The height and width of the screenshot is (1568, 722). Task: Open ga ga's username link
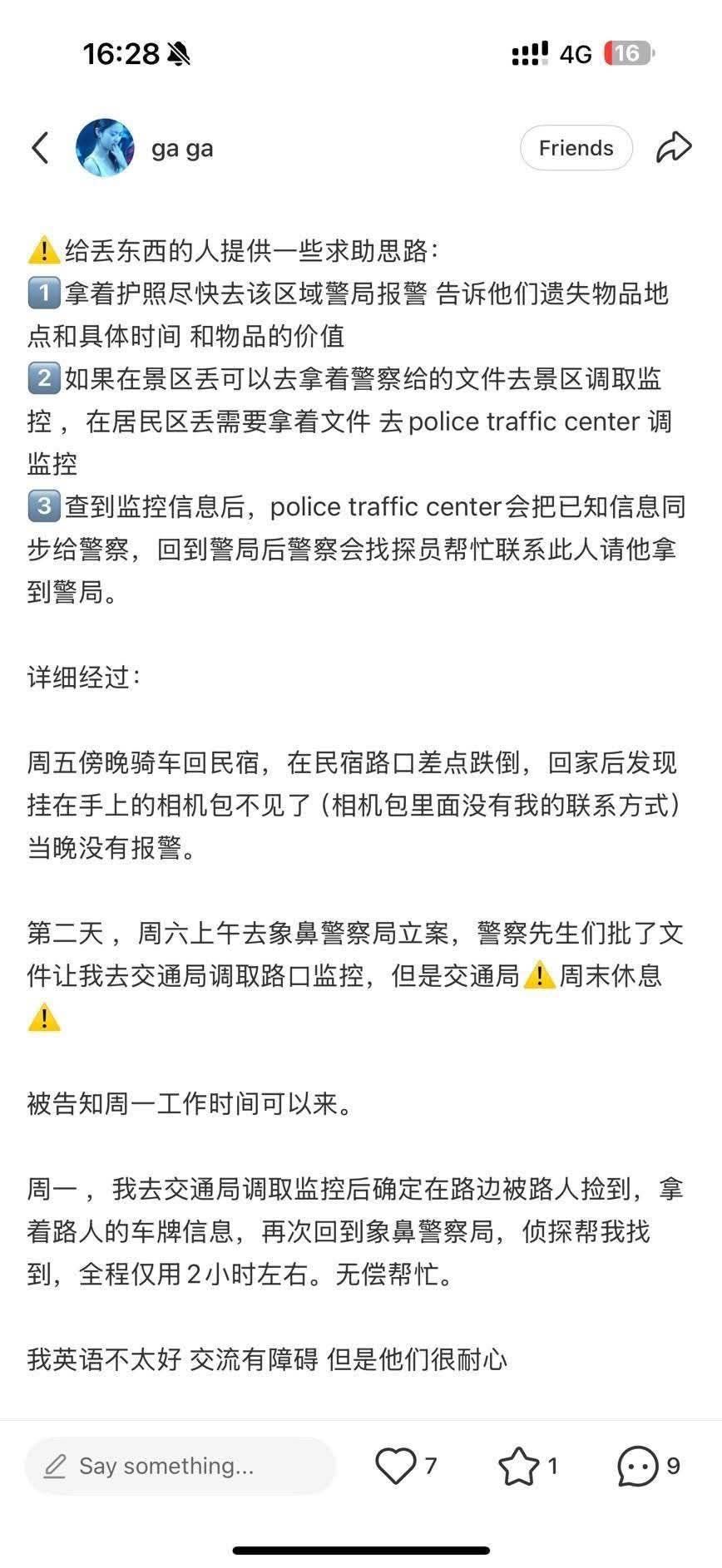(182, 148)
